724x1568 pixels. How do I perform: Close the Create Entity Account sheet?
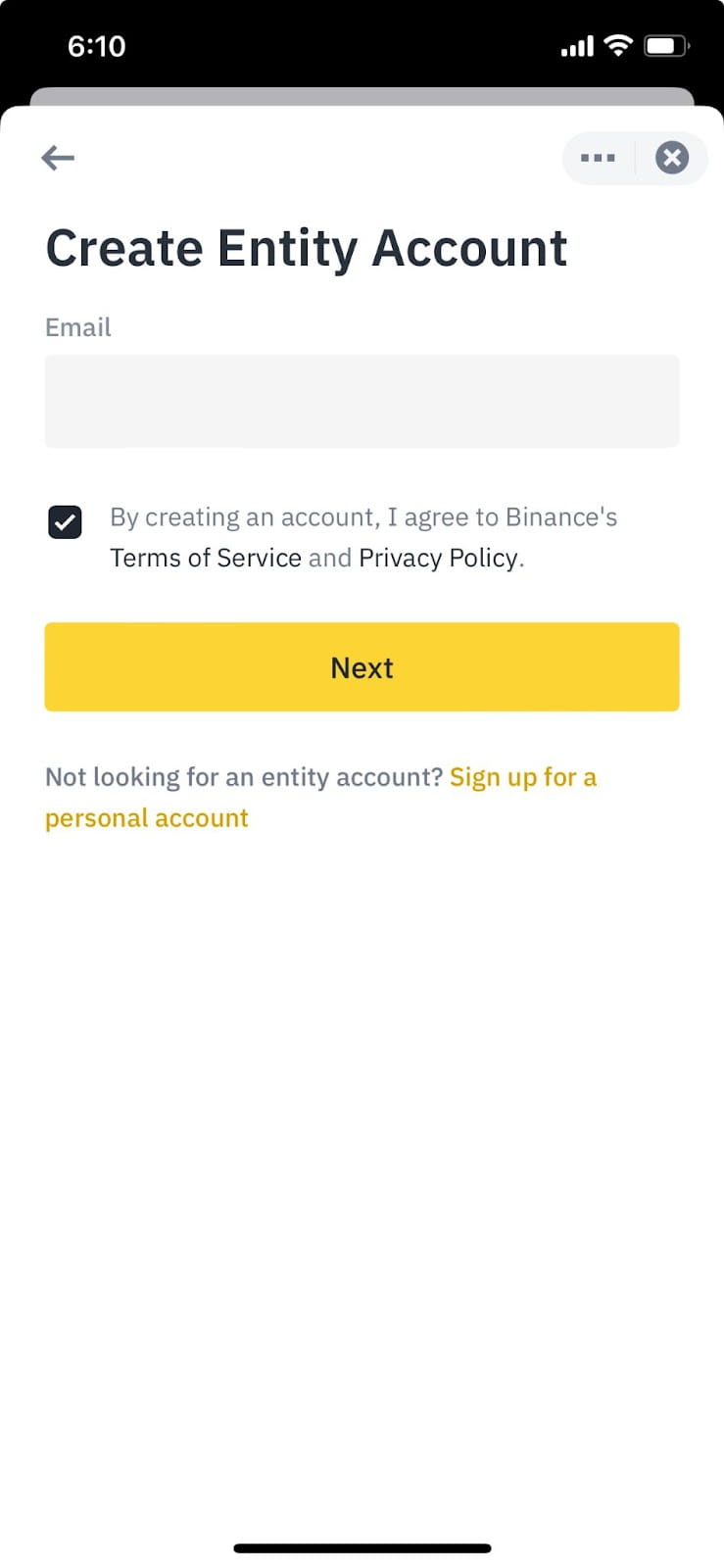pyautogui.click(x=672, y=158)
